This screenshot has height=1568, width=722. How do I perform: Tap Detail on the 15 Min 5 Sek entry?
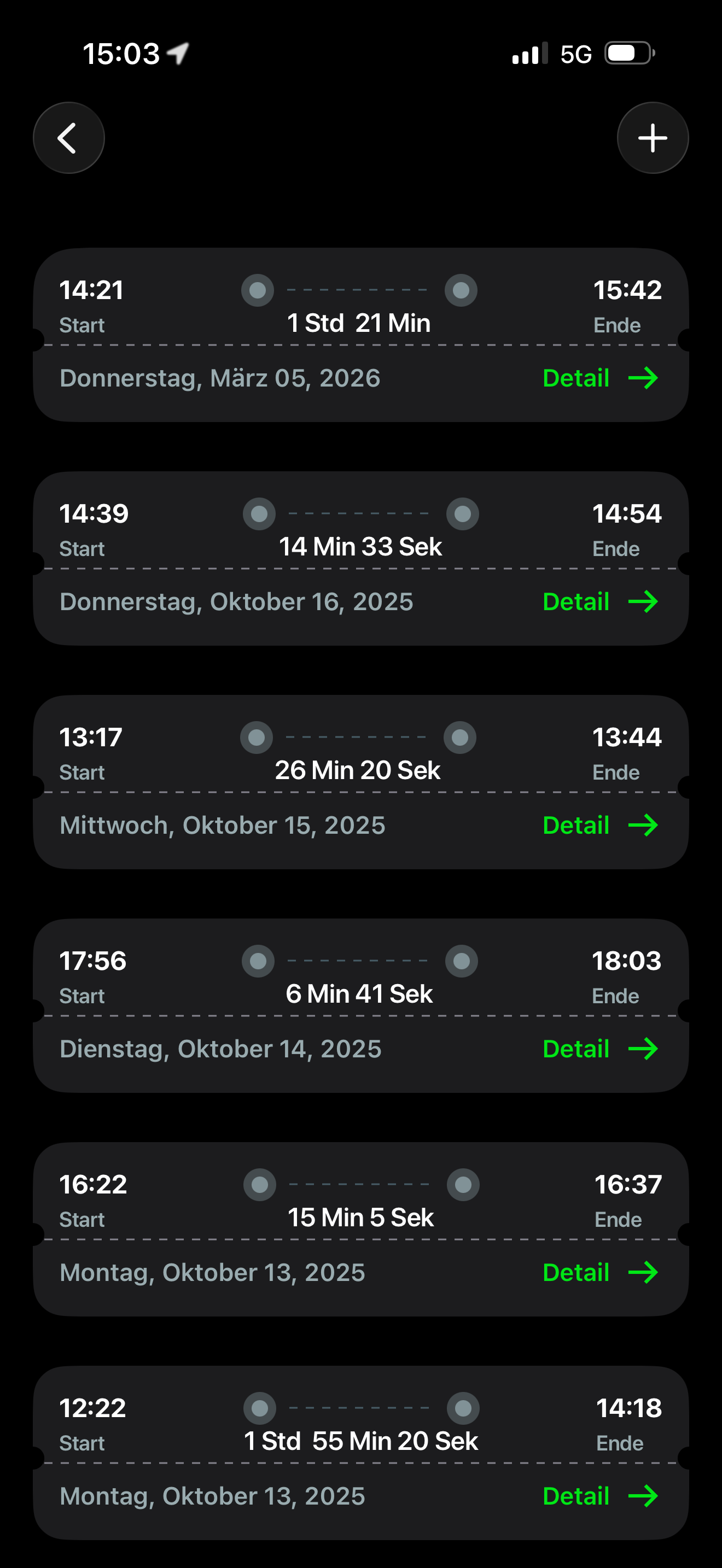tap(599, 1272)
